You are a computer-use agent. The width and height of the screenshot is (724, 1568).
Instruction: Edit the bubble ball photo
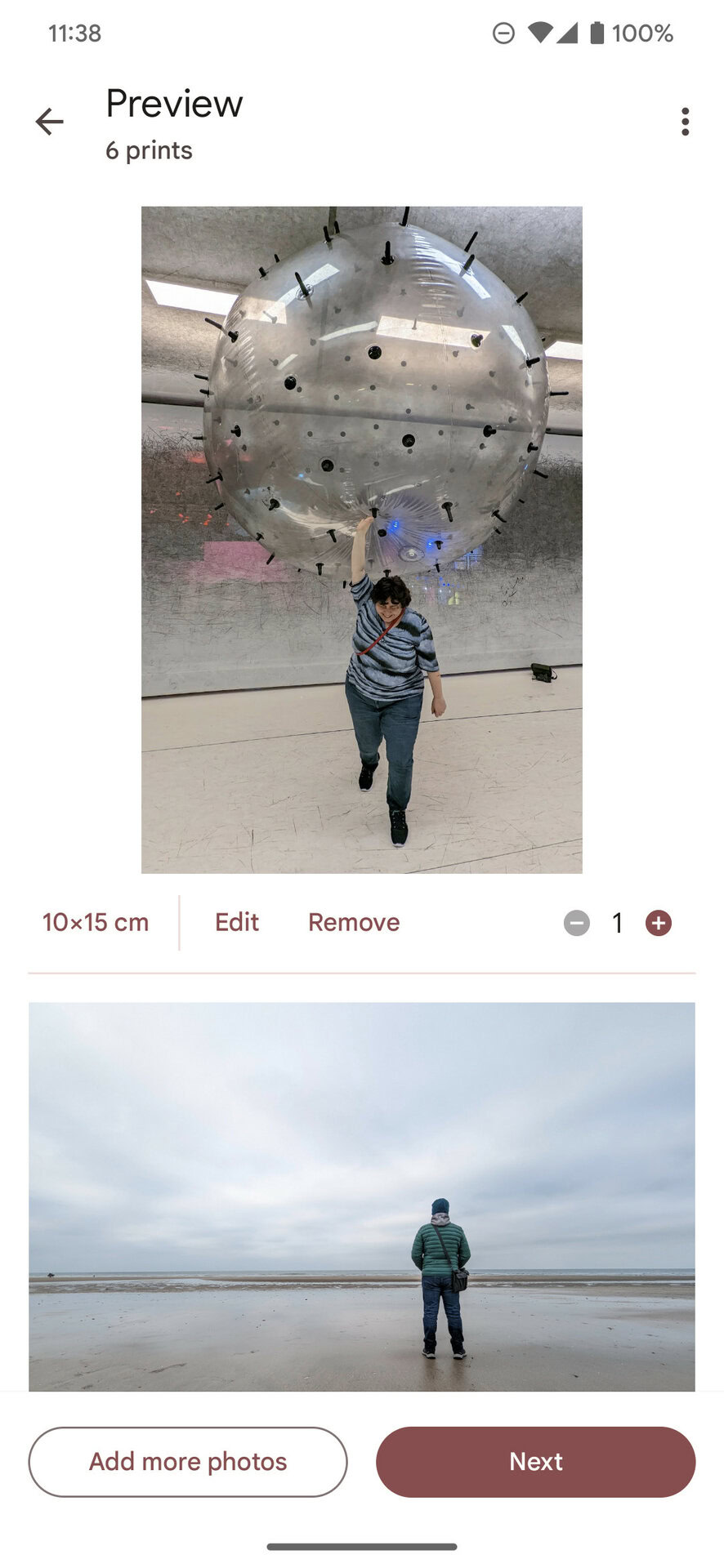[237, 922]
